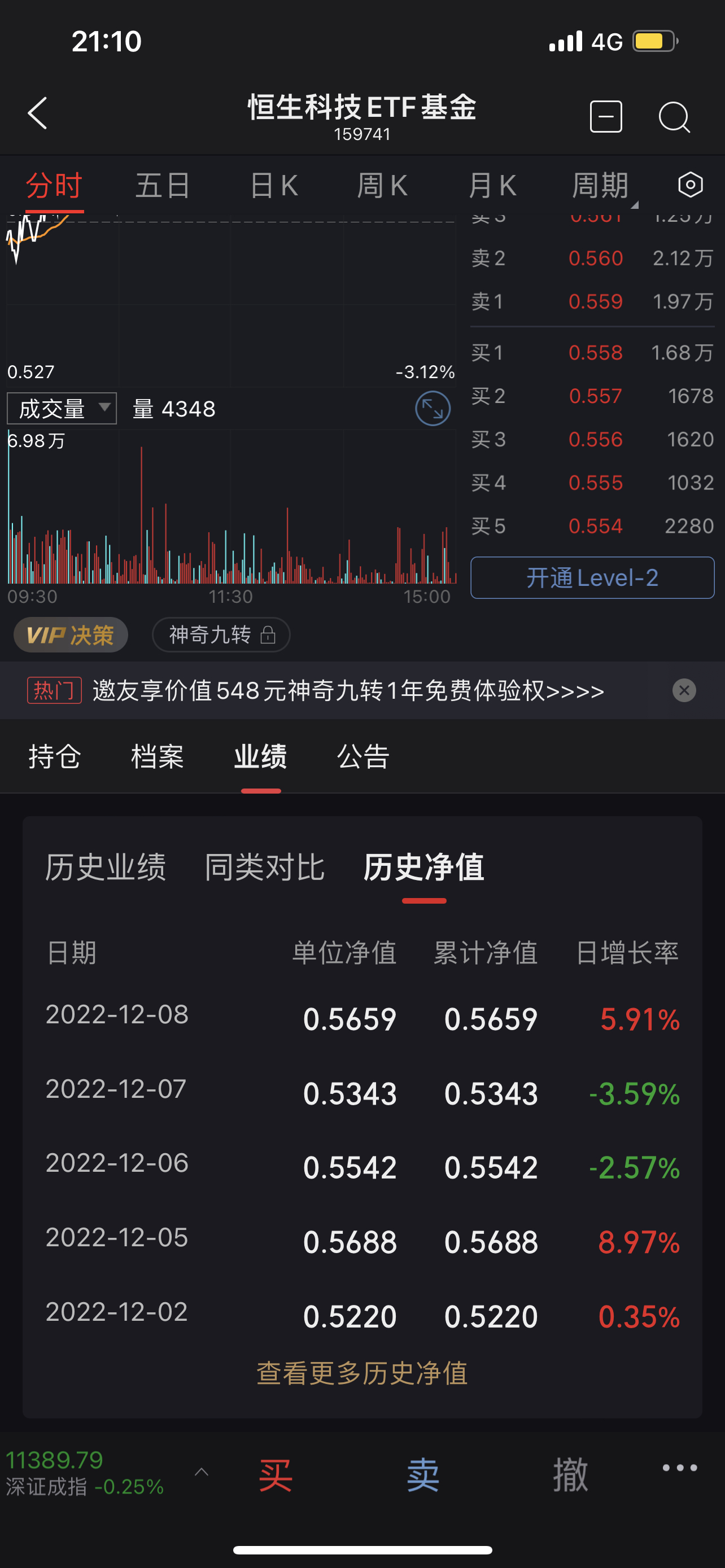Open the 神奇九转 locked indicator
The image size is (725, 1568).
pyautogui.click(x=221, y=635)
